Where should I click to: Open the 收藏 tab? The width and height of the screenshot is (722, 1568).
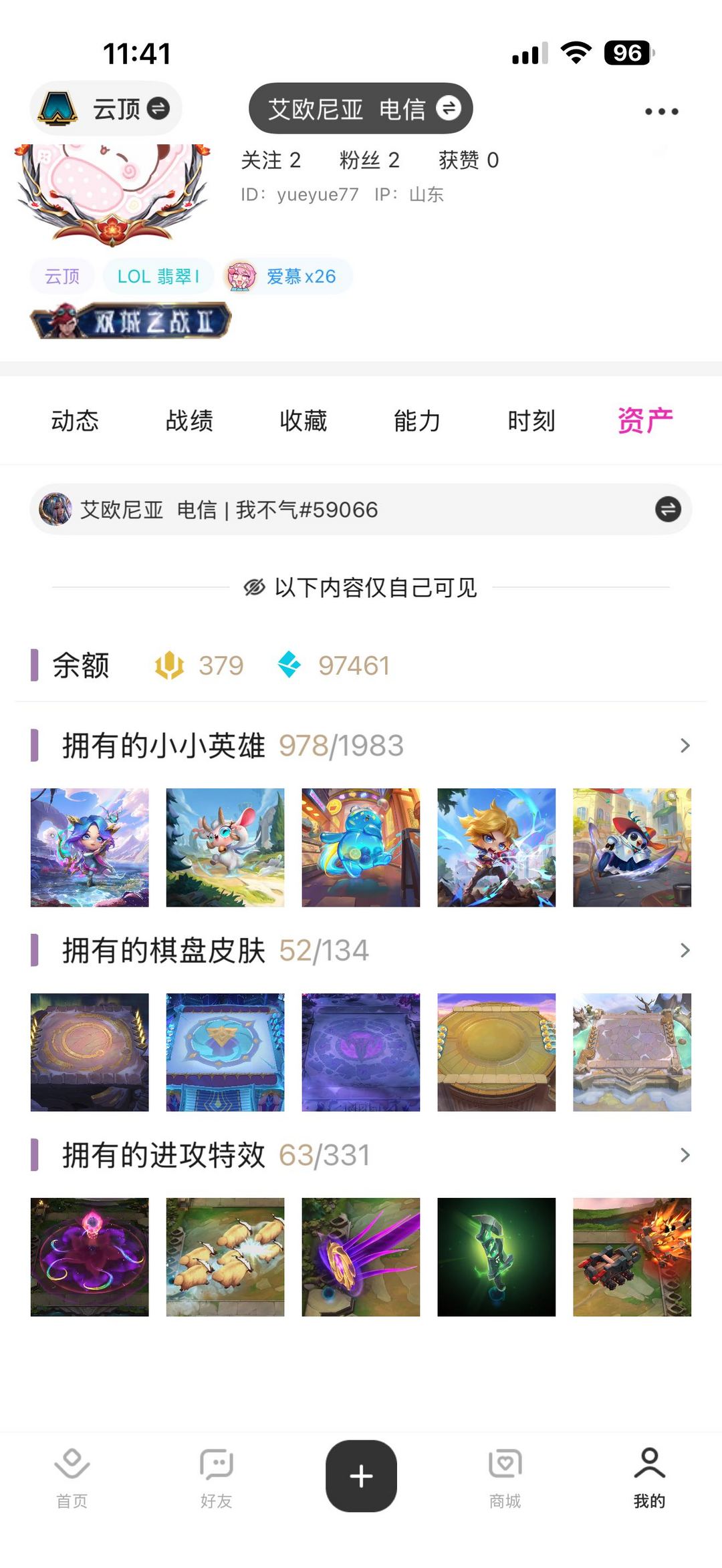(304, 421)
